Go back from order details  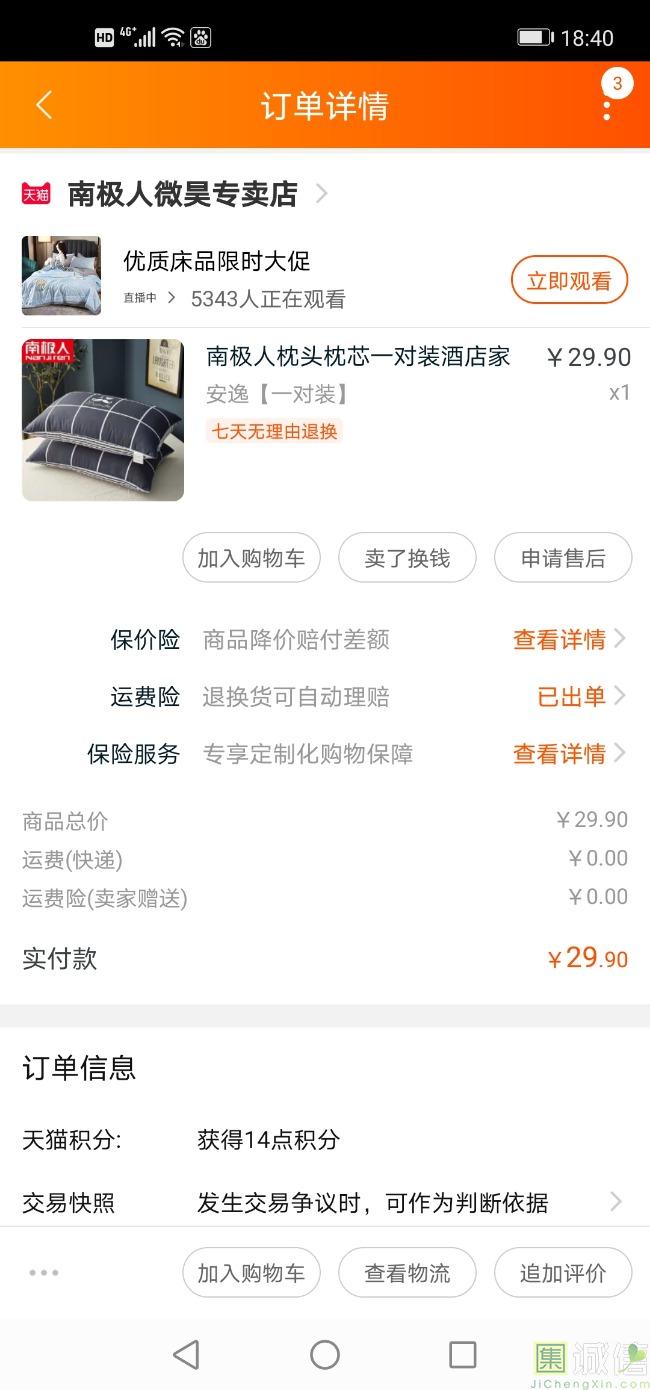(44, 105)
